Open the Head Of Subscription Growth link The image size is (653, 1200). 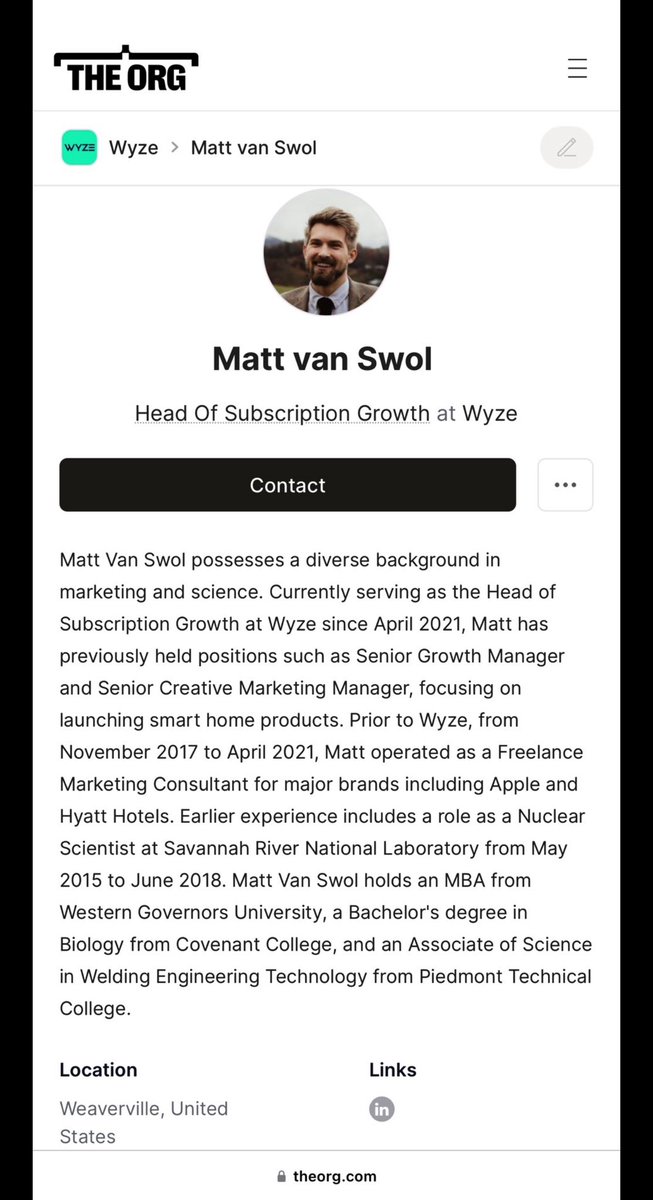point(282,413)
